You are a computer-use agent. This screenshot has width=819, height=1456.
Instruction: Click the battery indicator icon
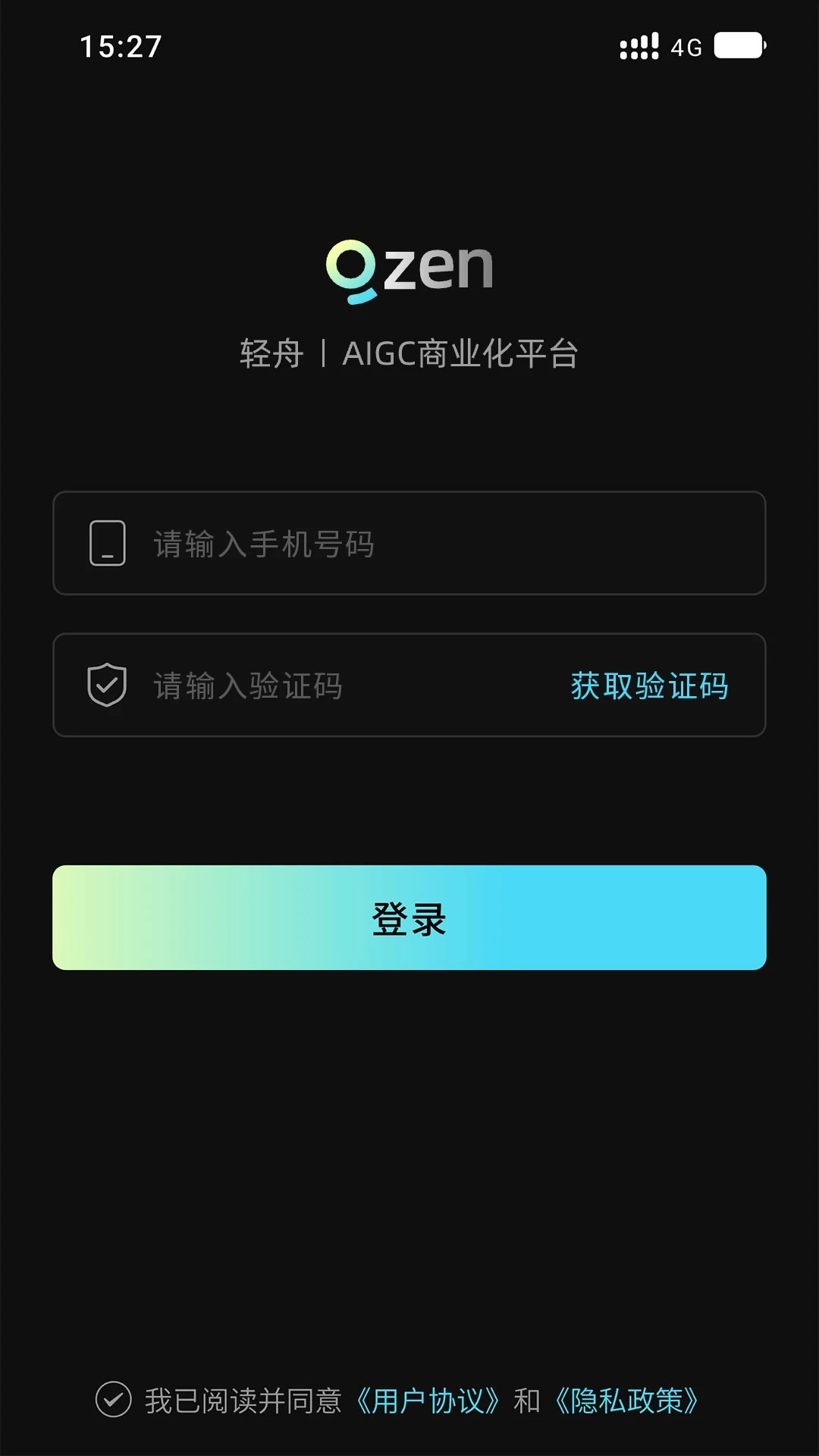pyautogui.click(x=739, y=45)
